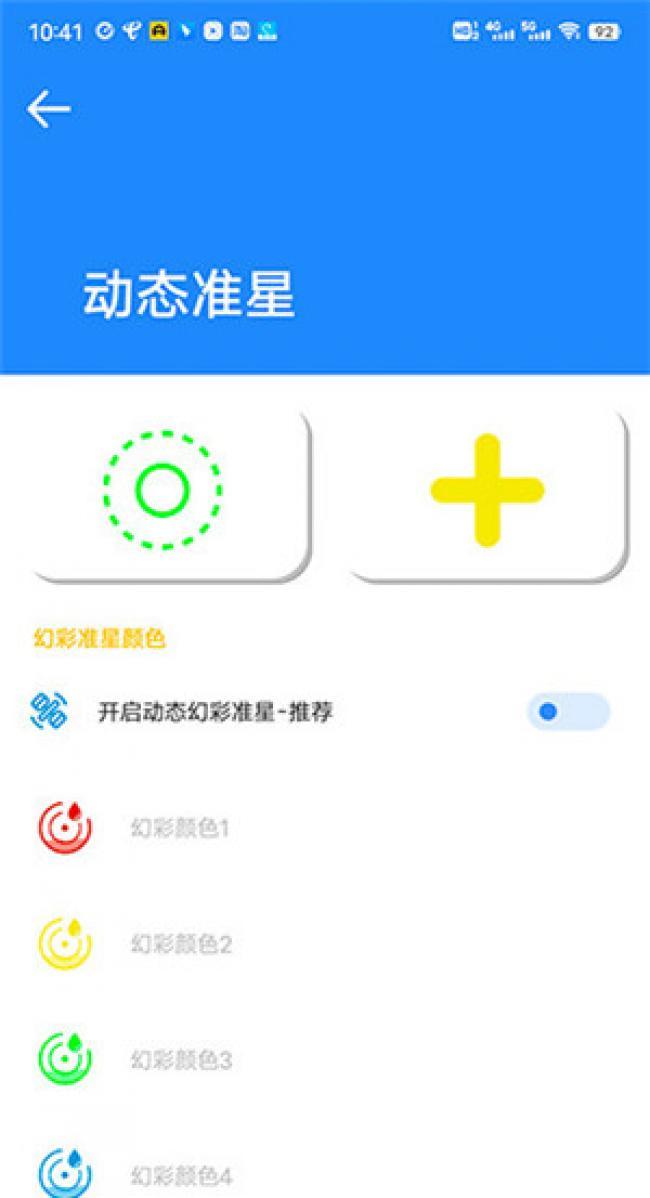Screen dimensions: 650x1198
Task: Pick 幻彩颜色2 yellow option
Action: click(180, 944)
